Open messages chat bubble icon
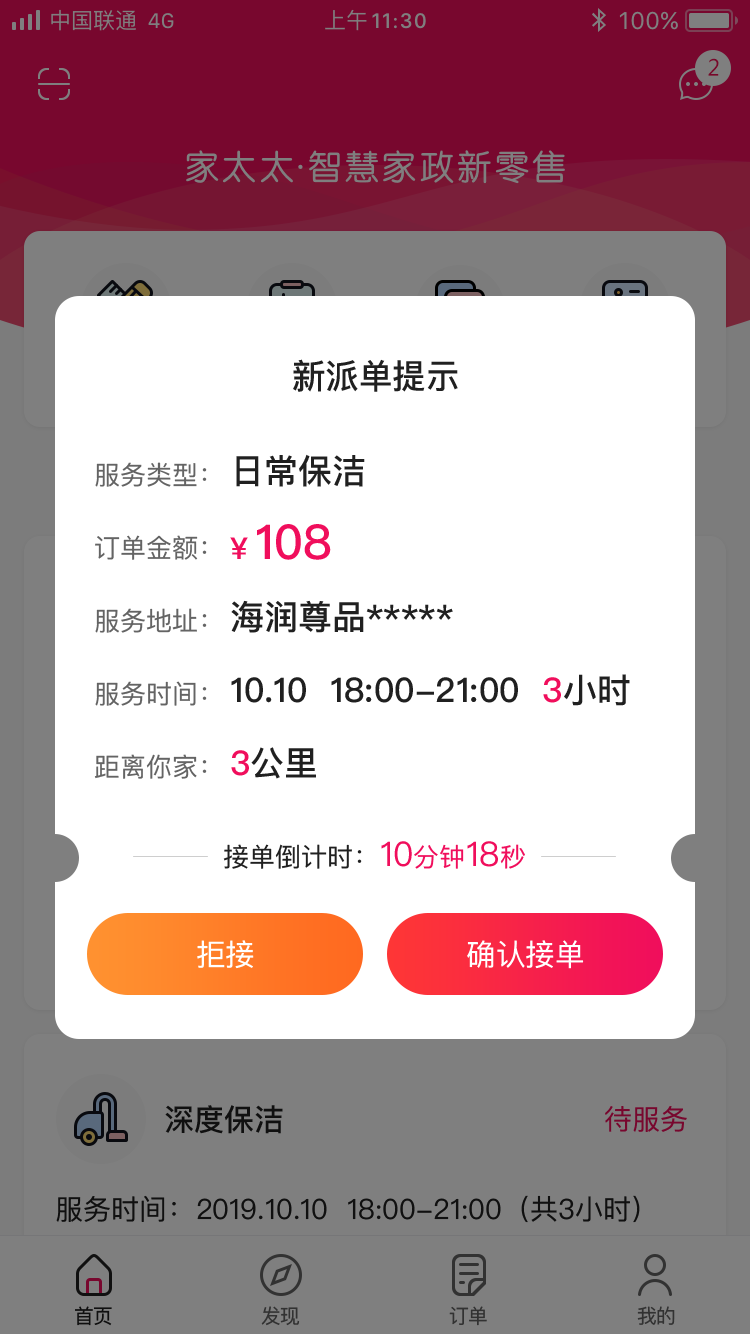Viewport: 750px width, 1334px height. [697, 84]
